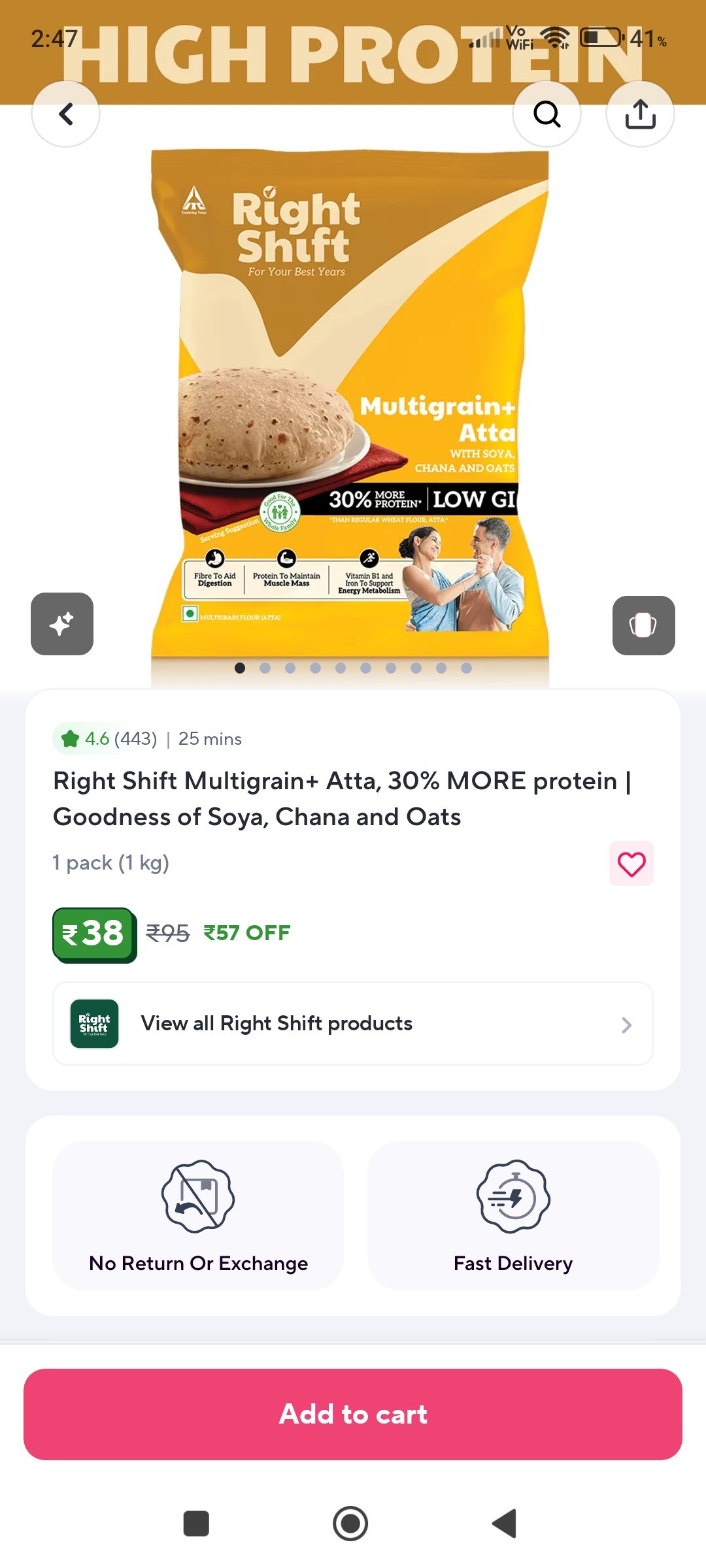View all Right Shift products
Image resolution: width=706 pixels, height=1568 pixels.
(353, 1024)
